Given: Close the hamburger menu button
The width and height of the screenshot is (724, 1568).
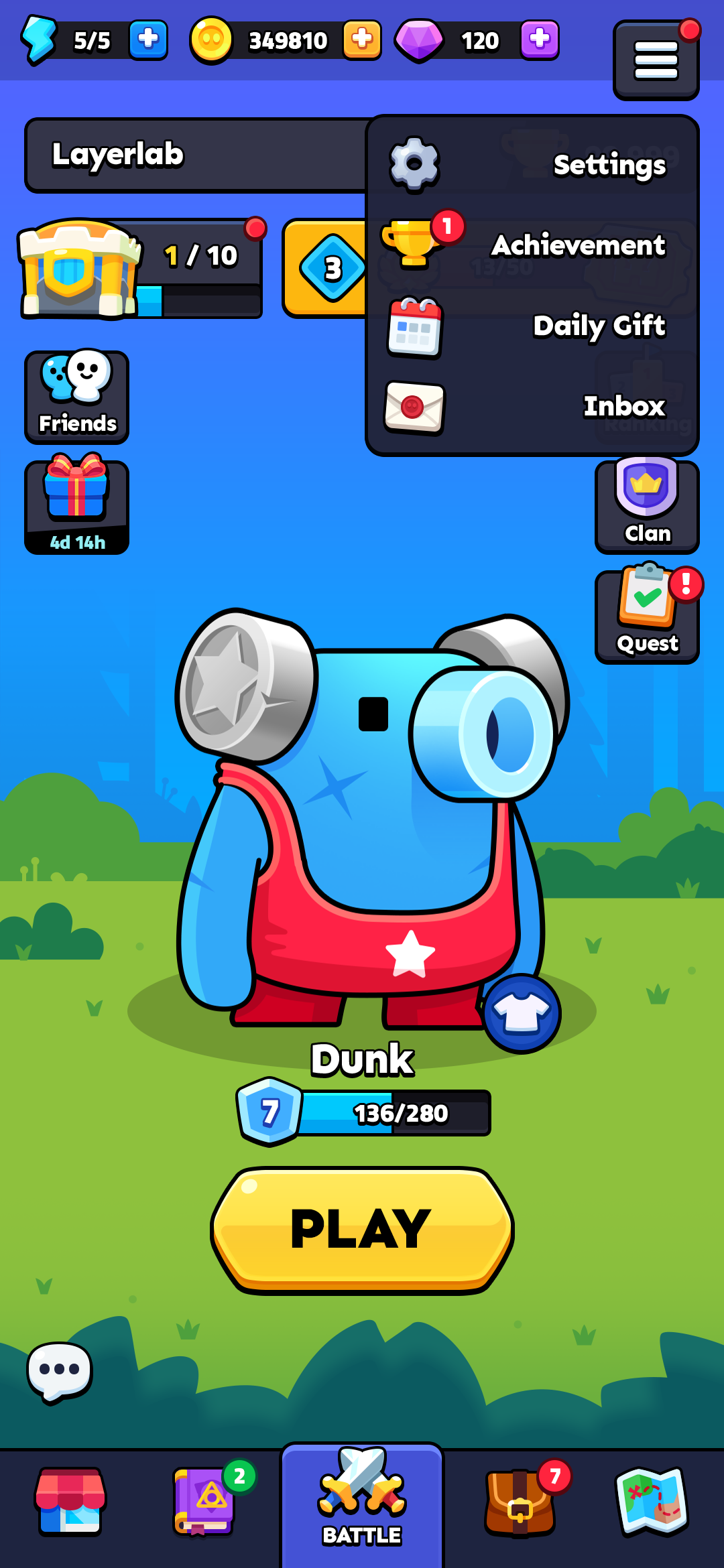Looking at the screenshot, I should coord(656,60).
